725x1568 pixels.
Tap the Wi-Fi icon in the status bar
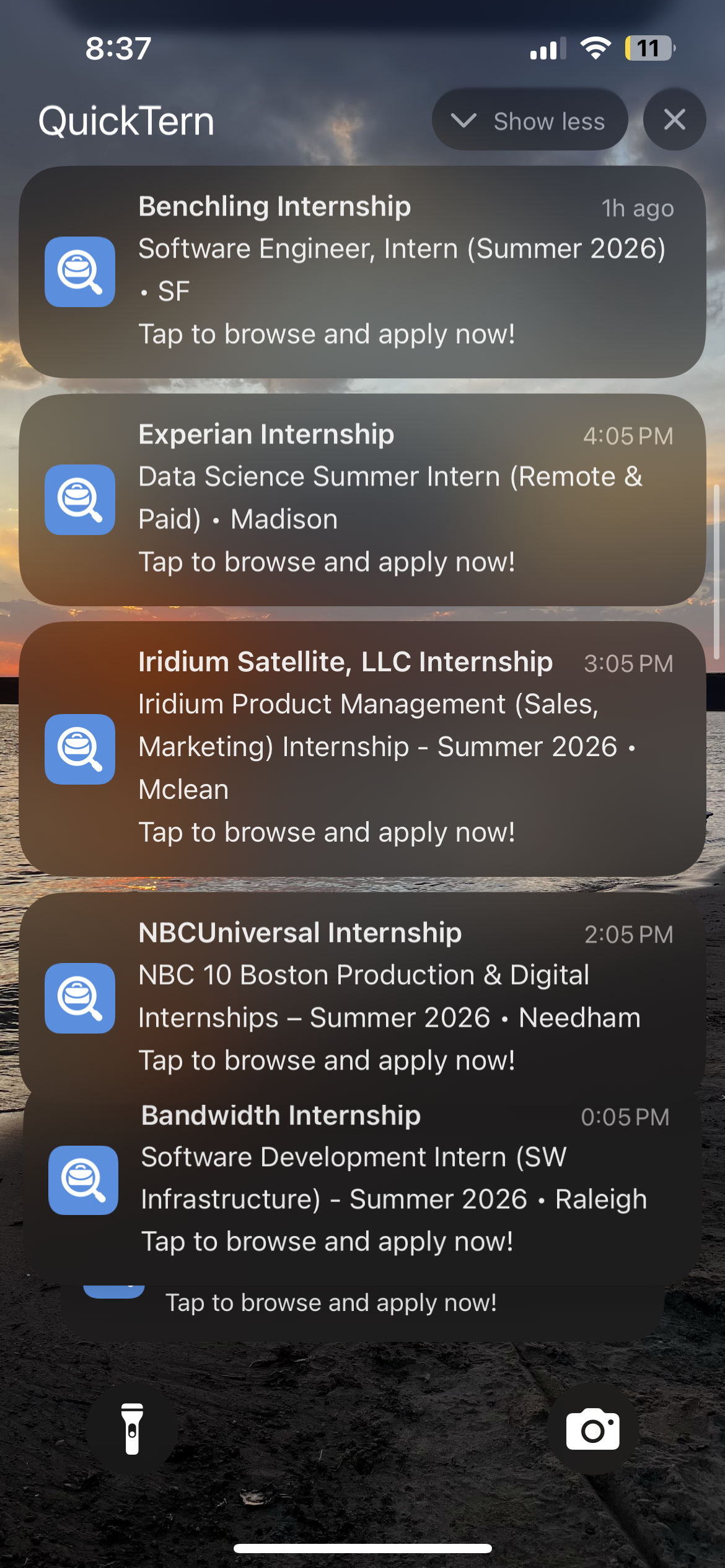pyautogui.click(x=594, y=48)
